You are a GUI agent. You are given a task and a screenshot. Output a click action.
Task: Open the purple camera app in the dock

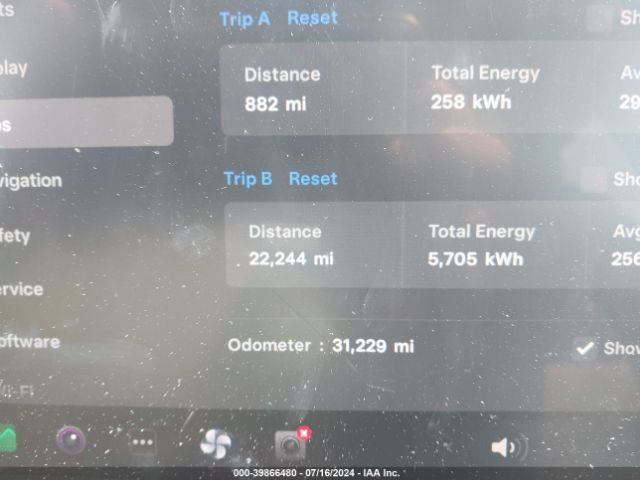[70, 440]
